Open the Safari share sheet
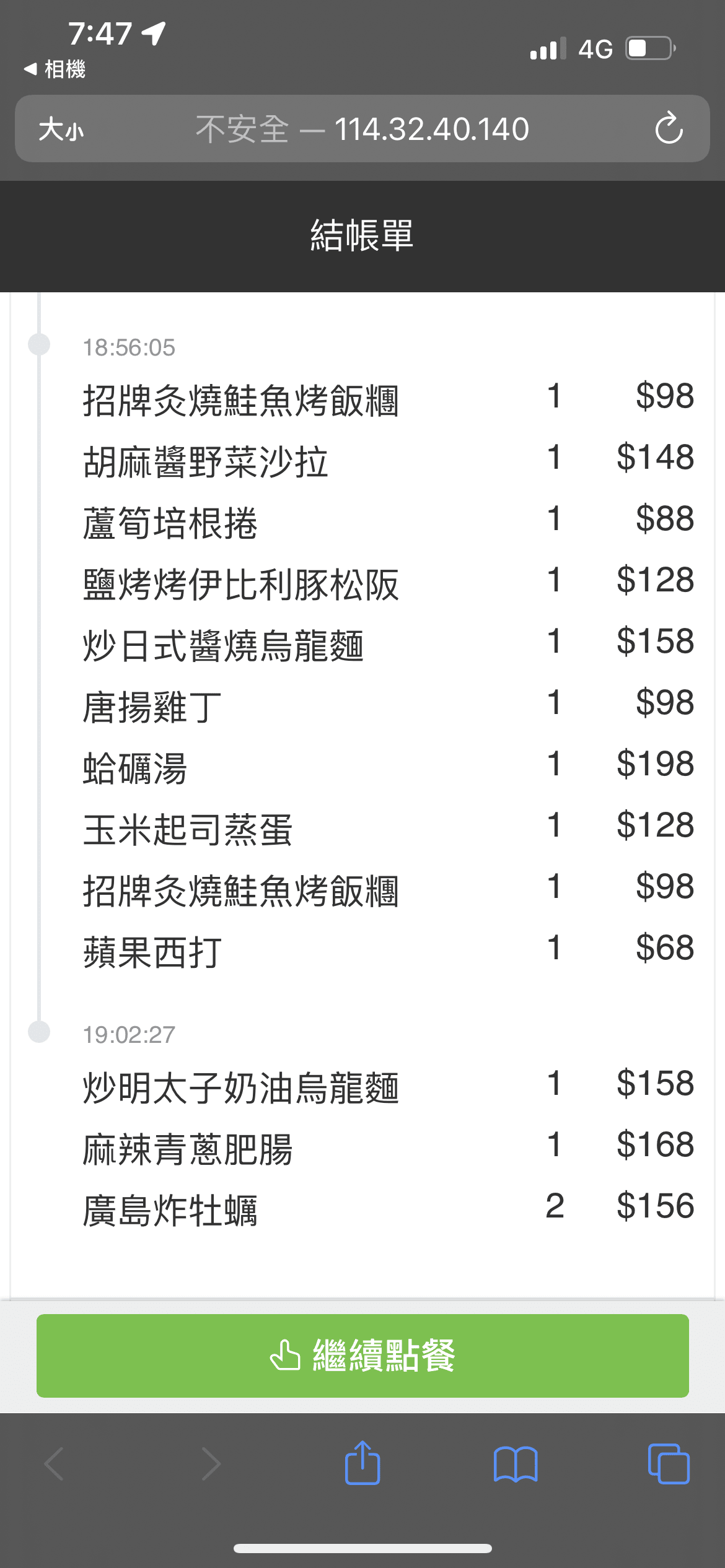The width and height of the screenshot is (725, 1568). pyautogui.click(x=362, y=1463)
